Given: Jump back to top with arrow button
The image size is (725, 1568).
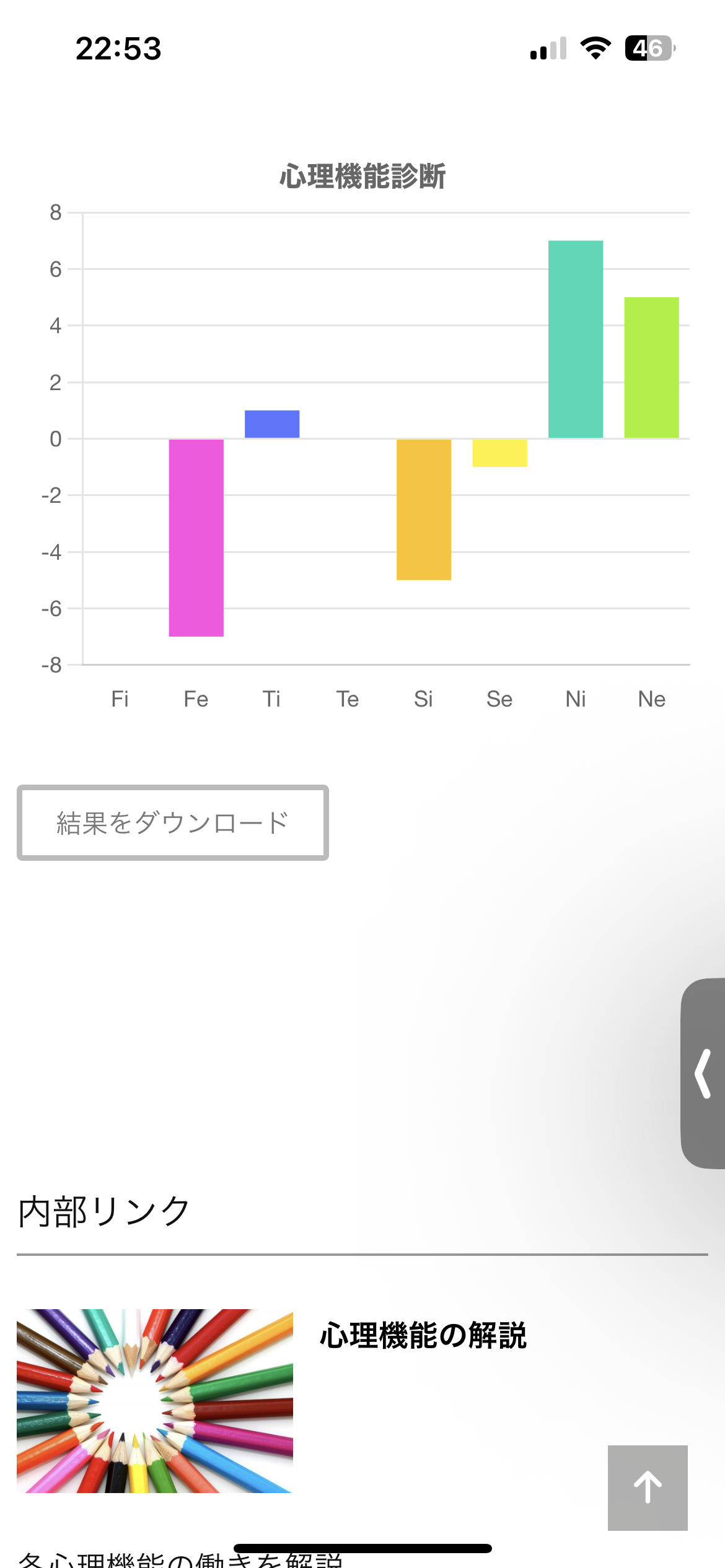Looking at the screenshot, I should click(648, 1487).
